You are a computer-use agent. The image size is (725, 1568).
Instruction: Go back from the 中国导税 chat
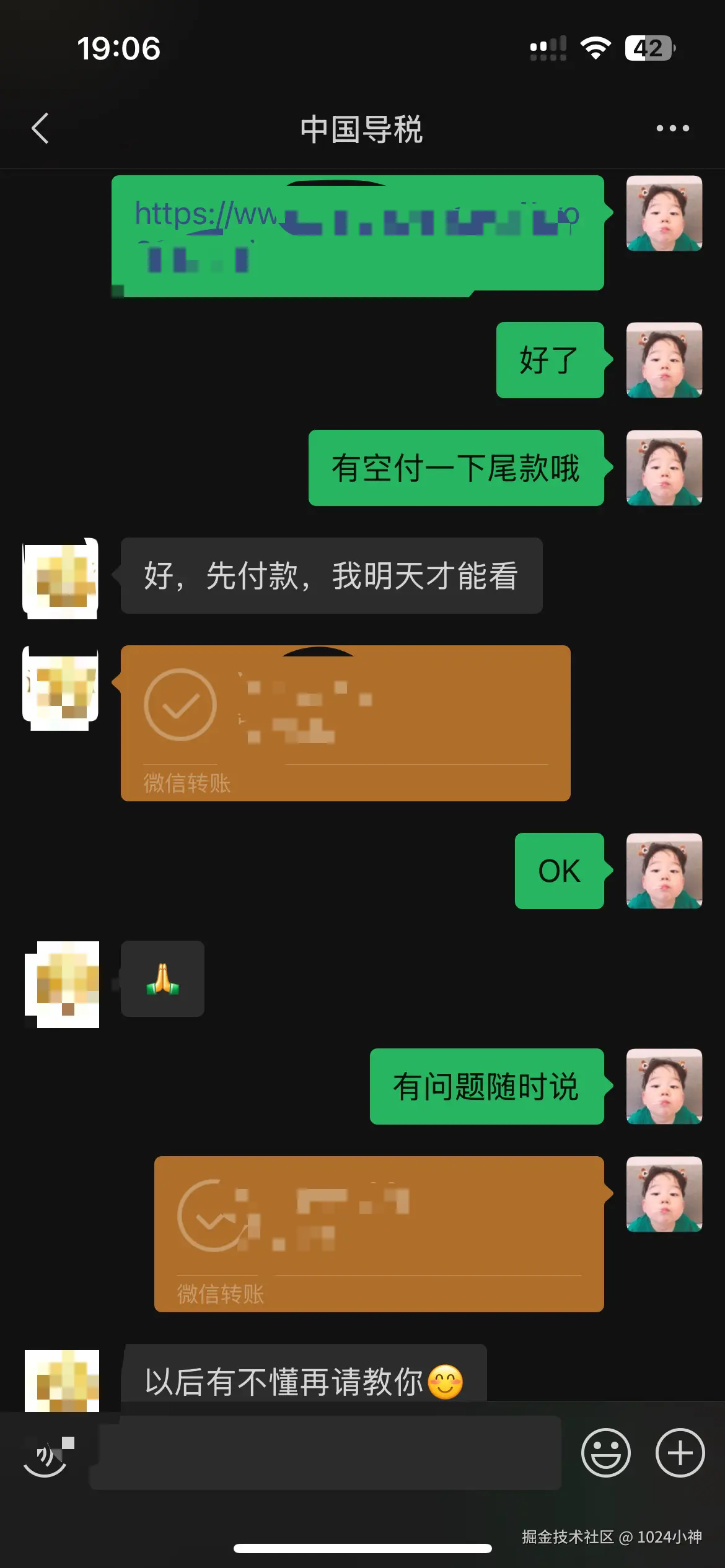[40, 129]
